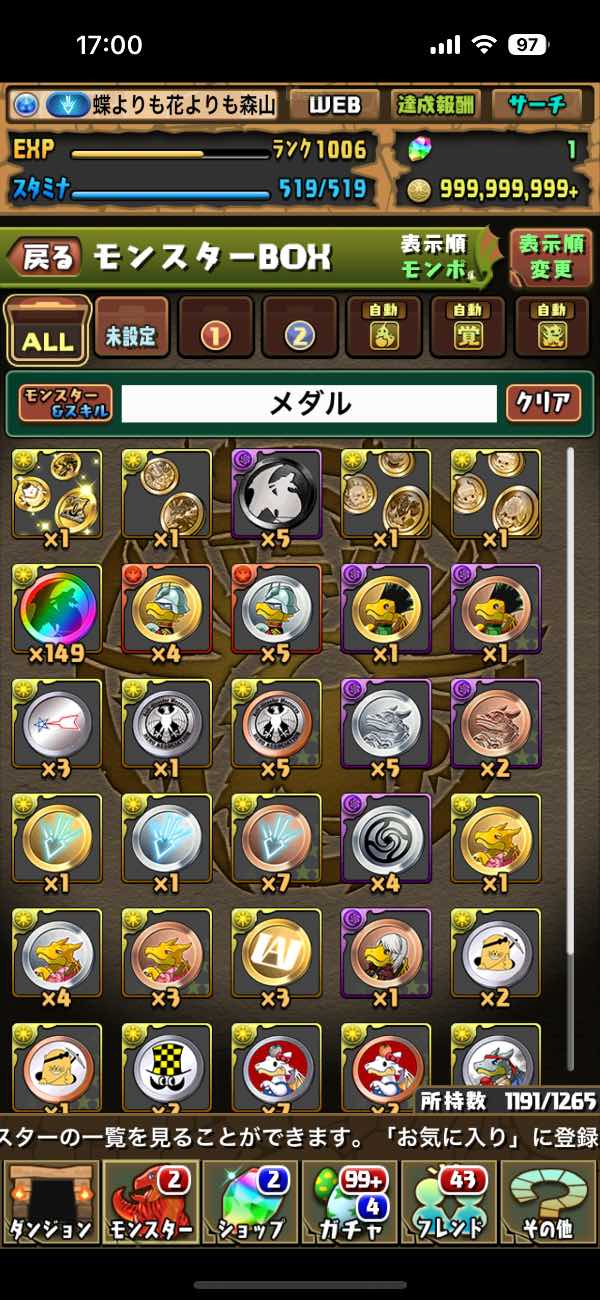Screen dimensions: 600x1300
Task: Switch to box tab 1
Action: click(x=216, y=329)
